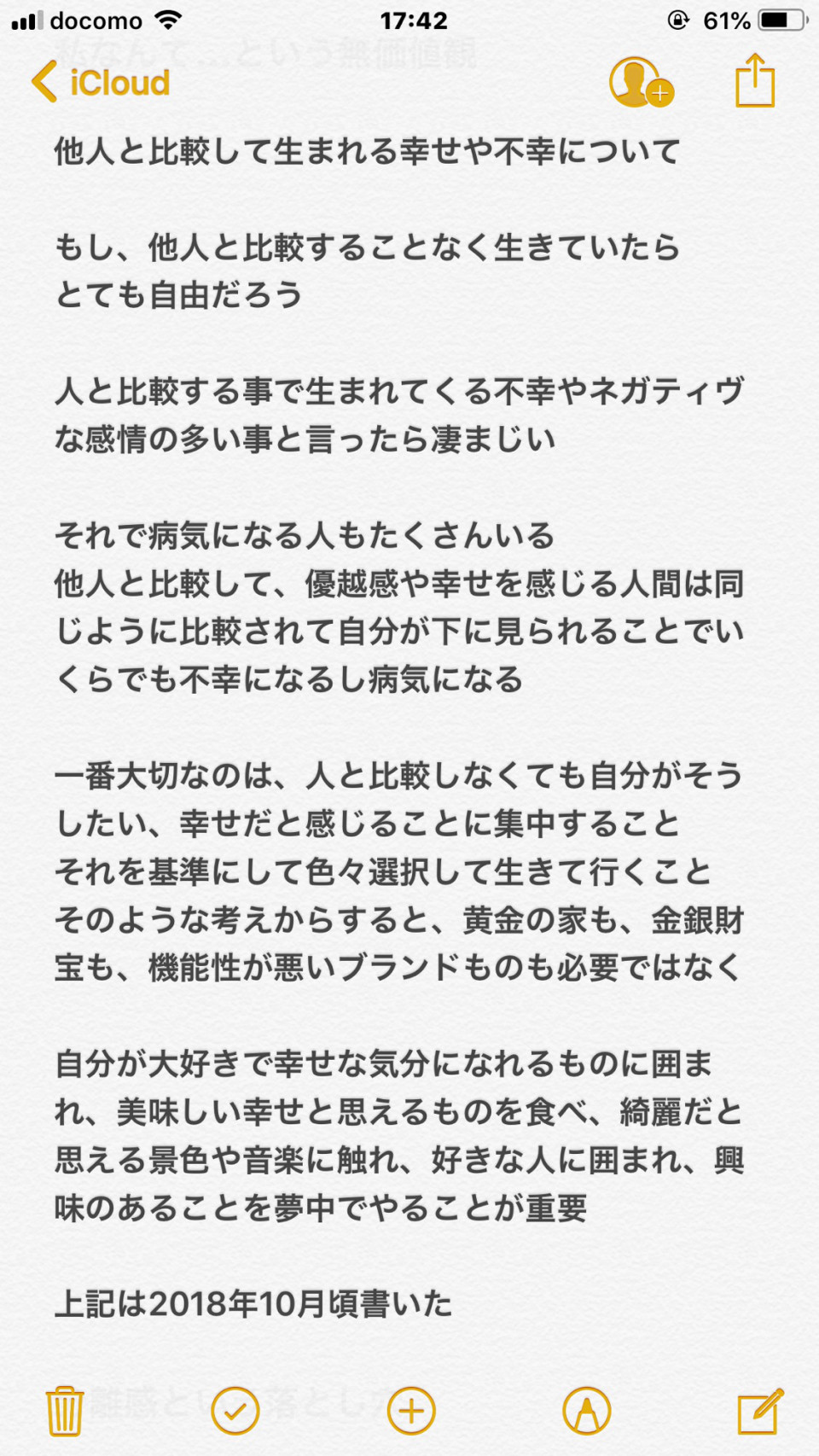This screenshot has height=1456, width=819.
Task: Delete this note with the trash icon
Action: click(64, 1411)
